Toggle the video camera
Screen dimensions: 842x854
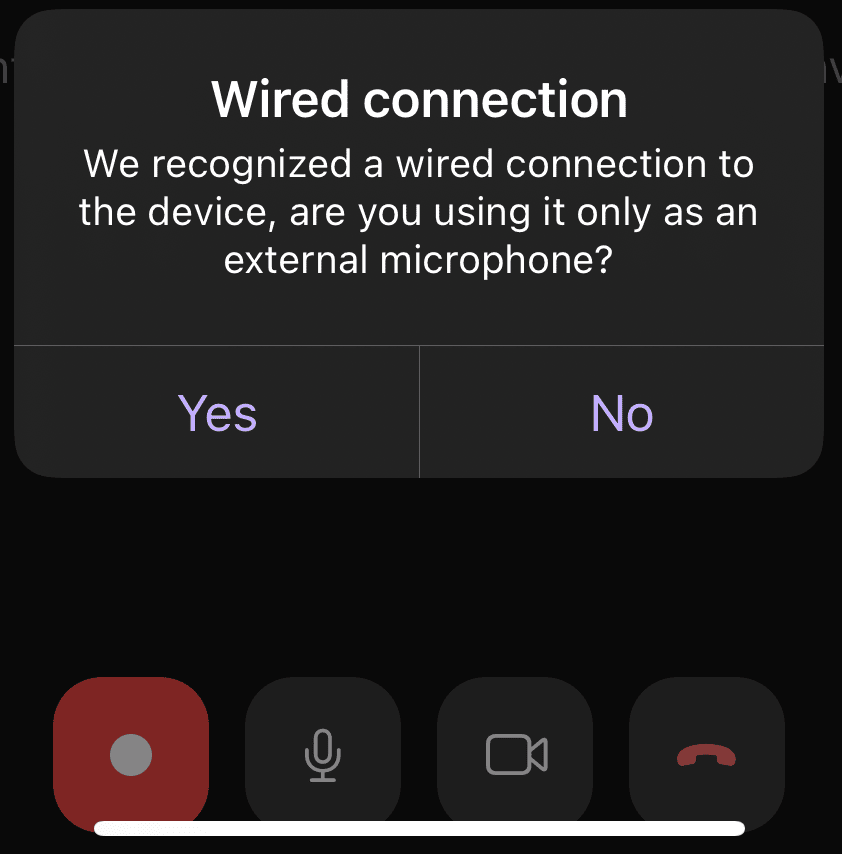[x=516, y=754]
